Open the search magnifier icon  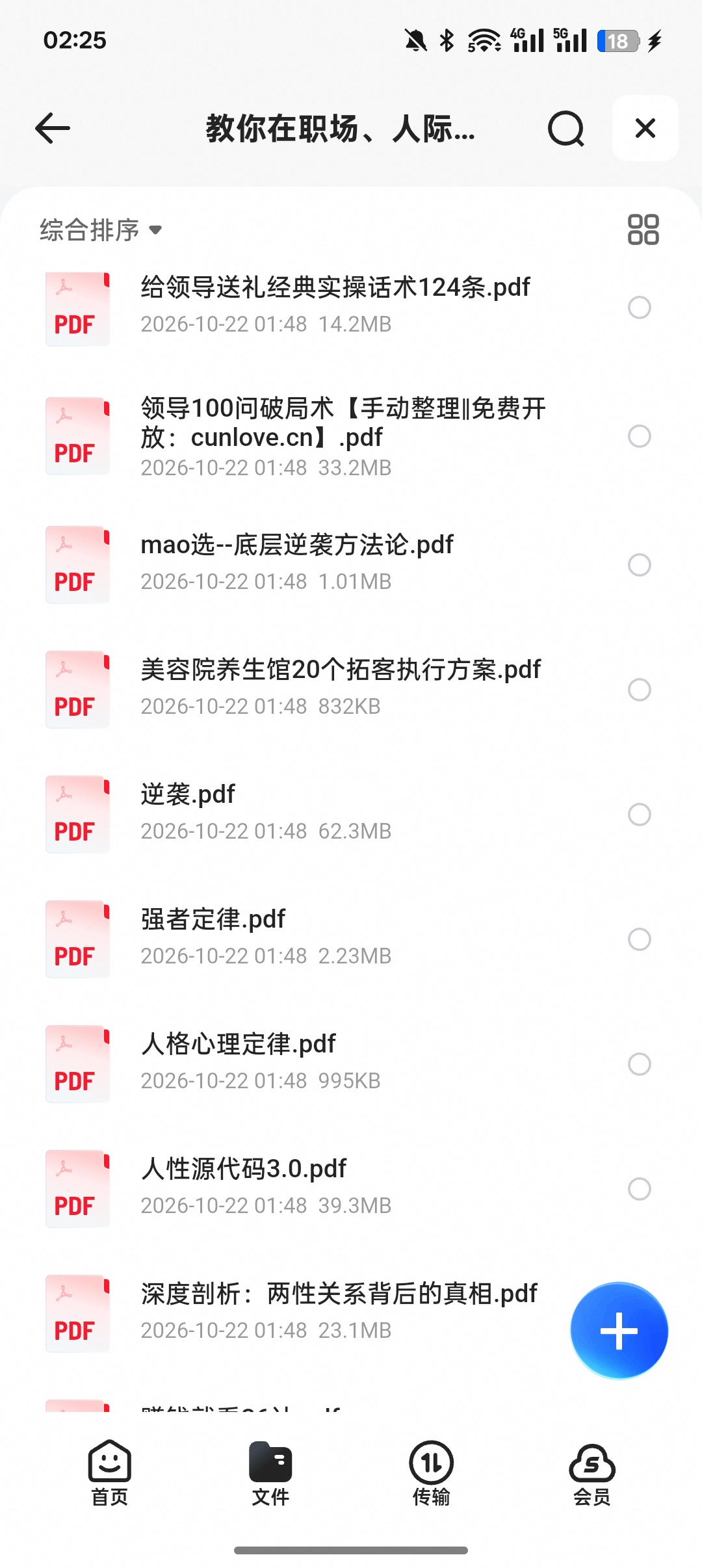(565, 128)
